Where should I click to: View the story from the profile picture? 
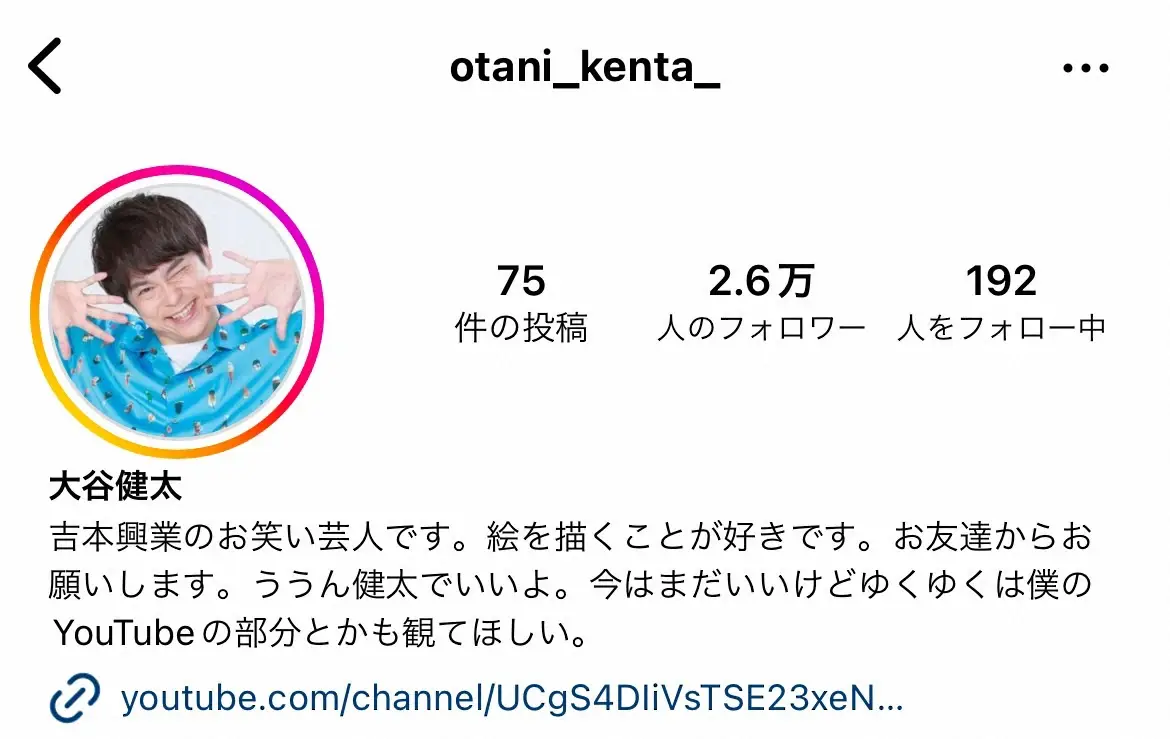click(177, 312)
